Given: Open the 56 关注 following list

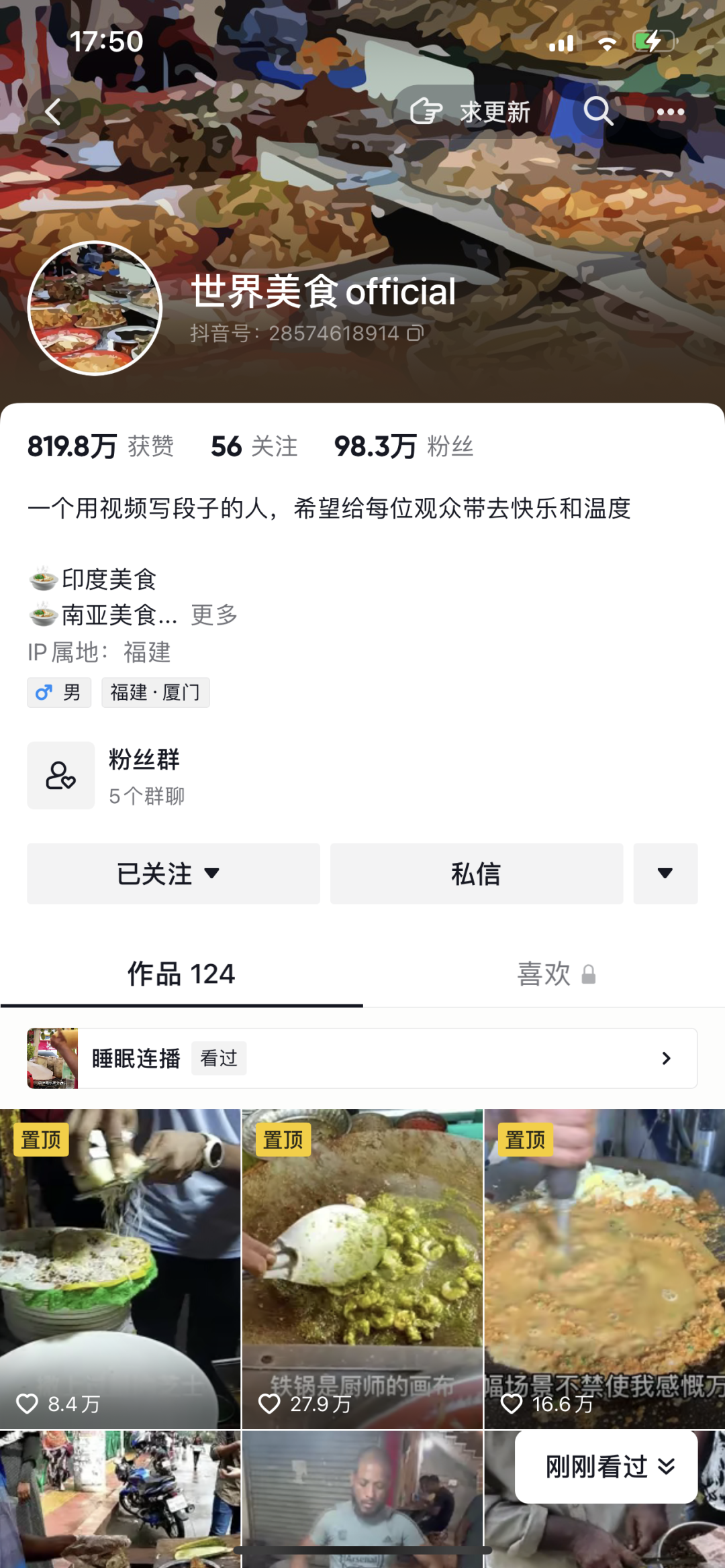Looking at the screenshot, I should 254,446.
